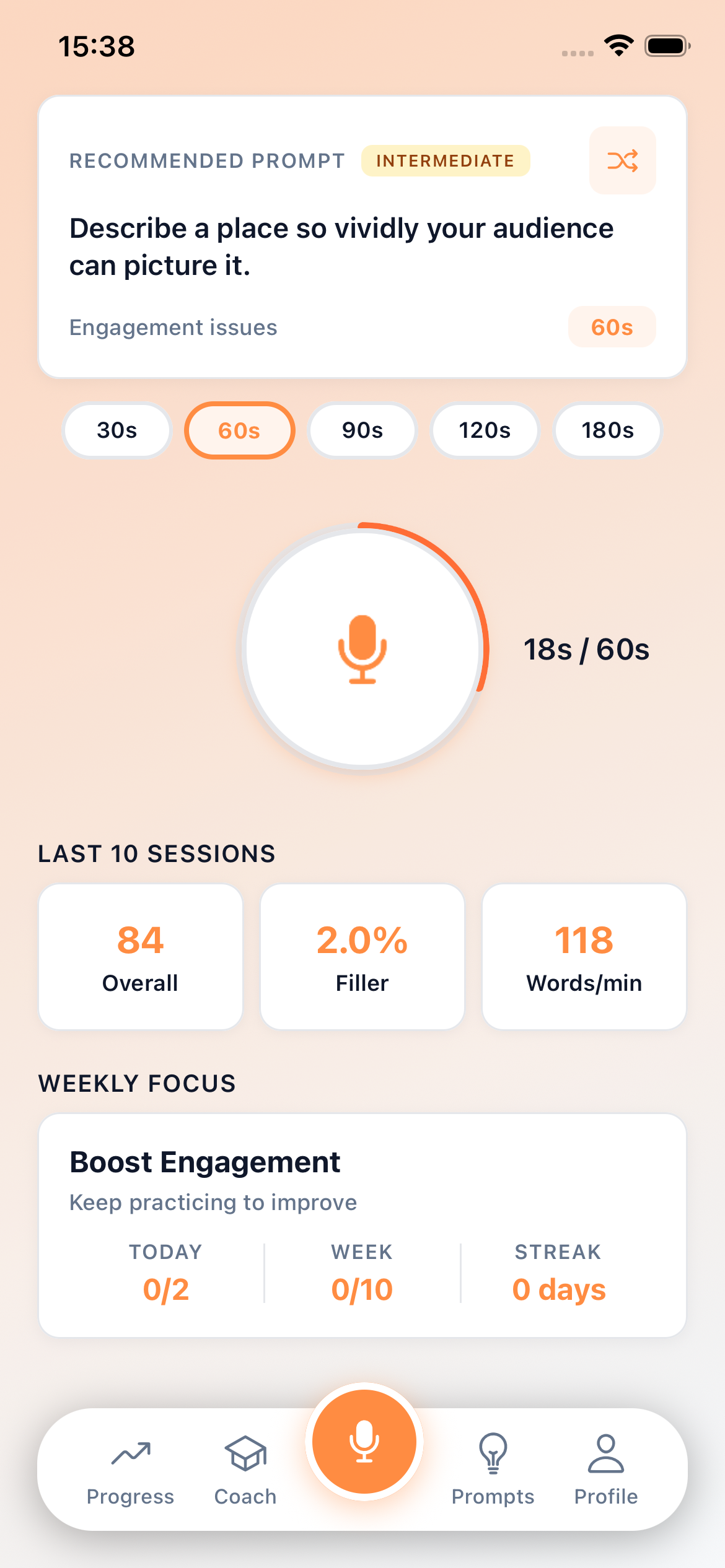Screen dimensions: 725x1568
Task: Select the 30s duration option
Action: (116, 430)
